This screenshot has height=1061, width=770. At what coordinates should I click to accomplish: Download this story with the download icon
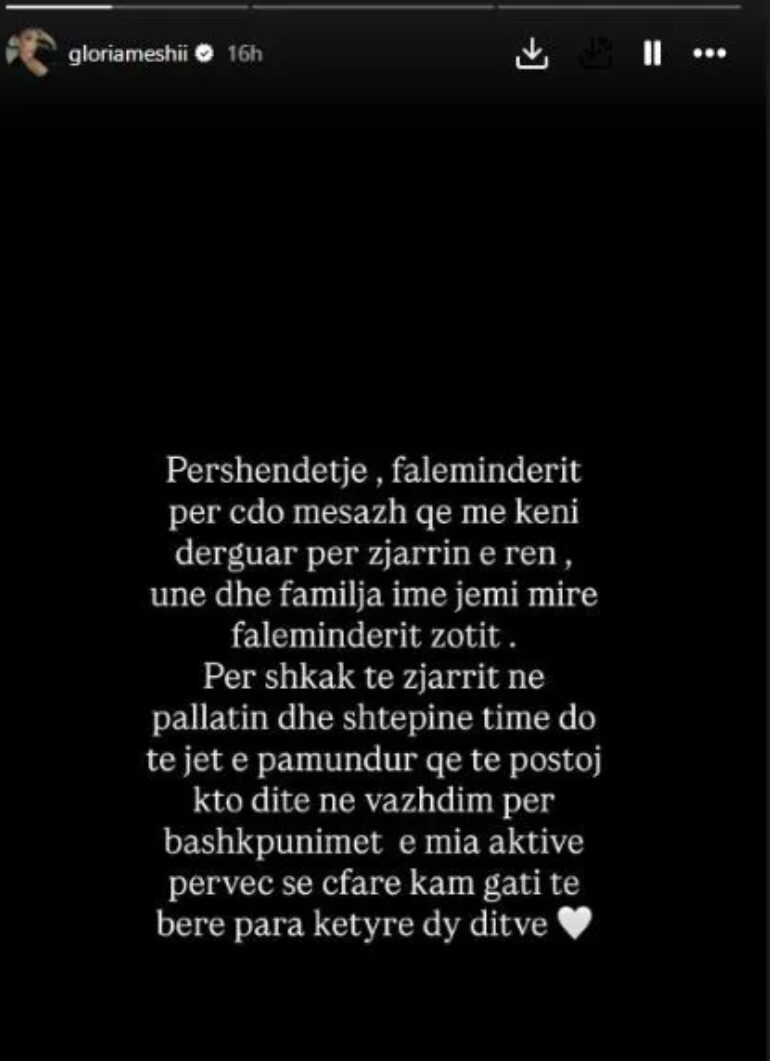click(x=533, y=54)
